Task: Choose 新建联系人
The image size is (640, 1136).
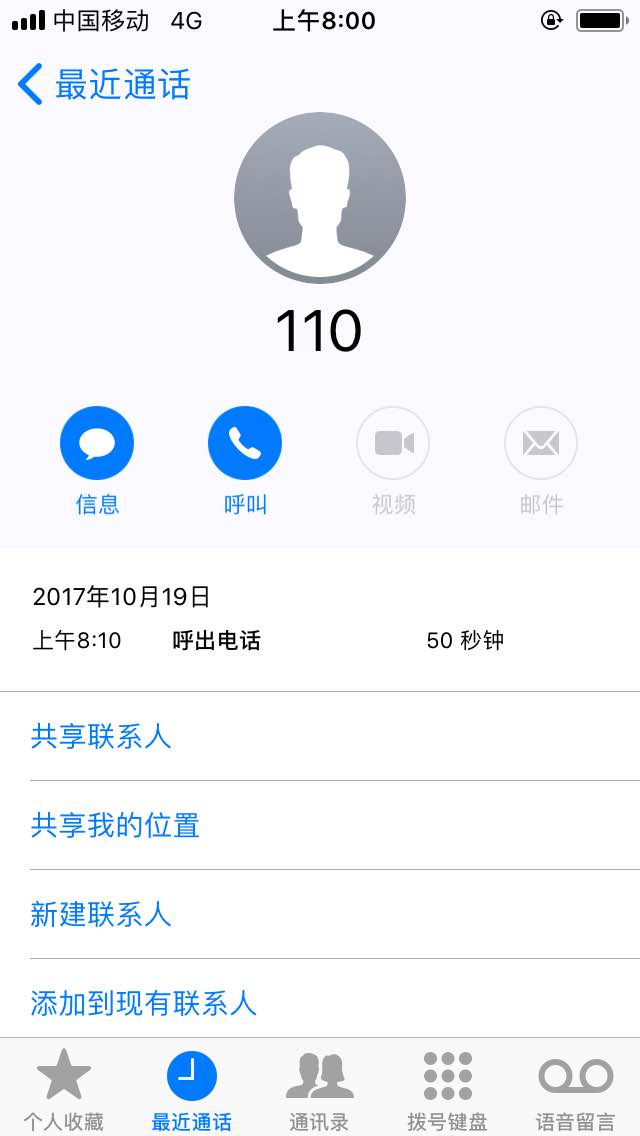Action: pyautogui.click(x=101, y=914)
